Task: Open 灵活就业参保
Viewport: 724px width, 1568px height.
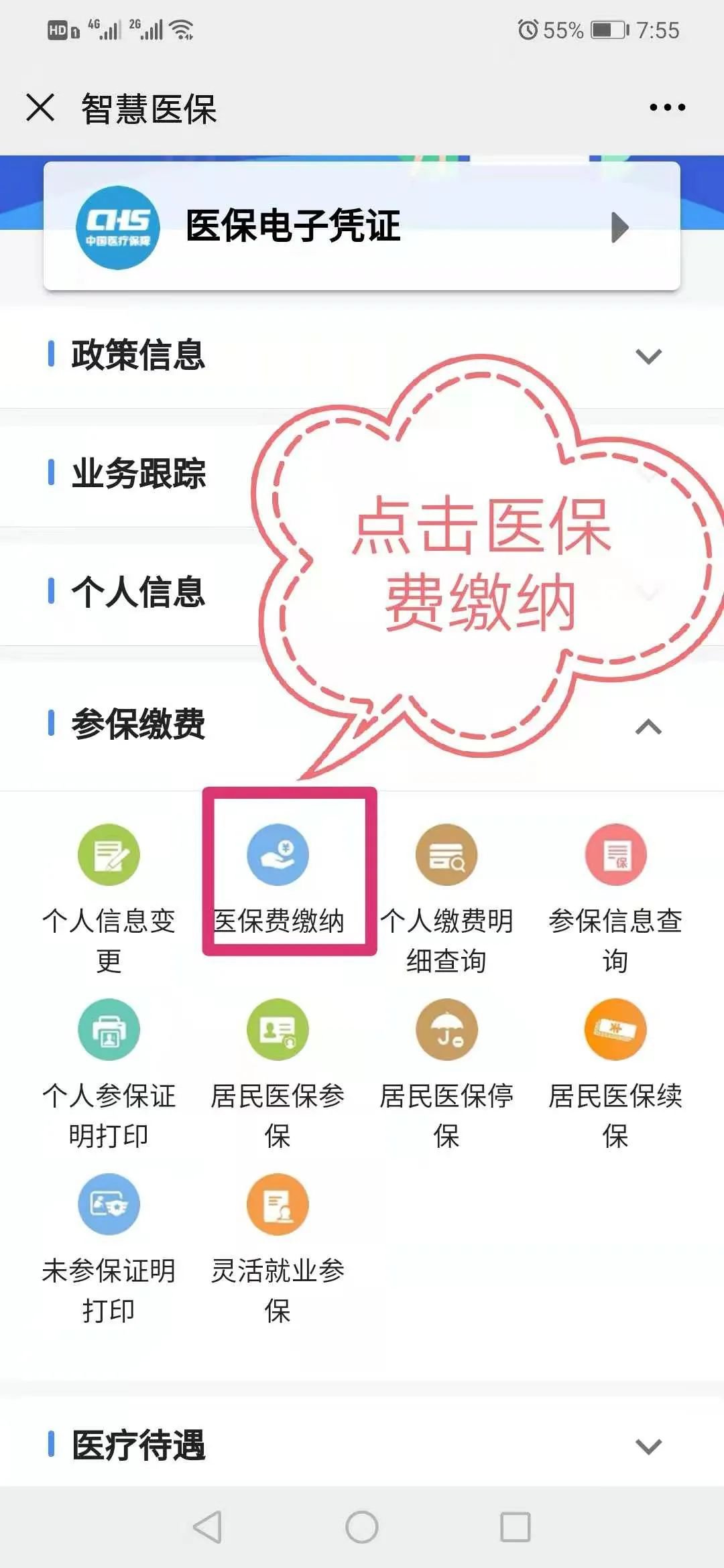Action: (x=278, y=1204)
